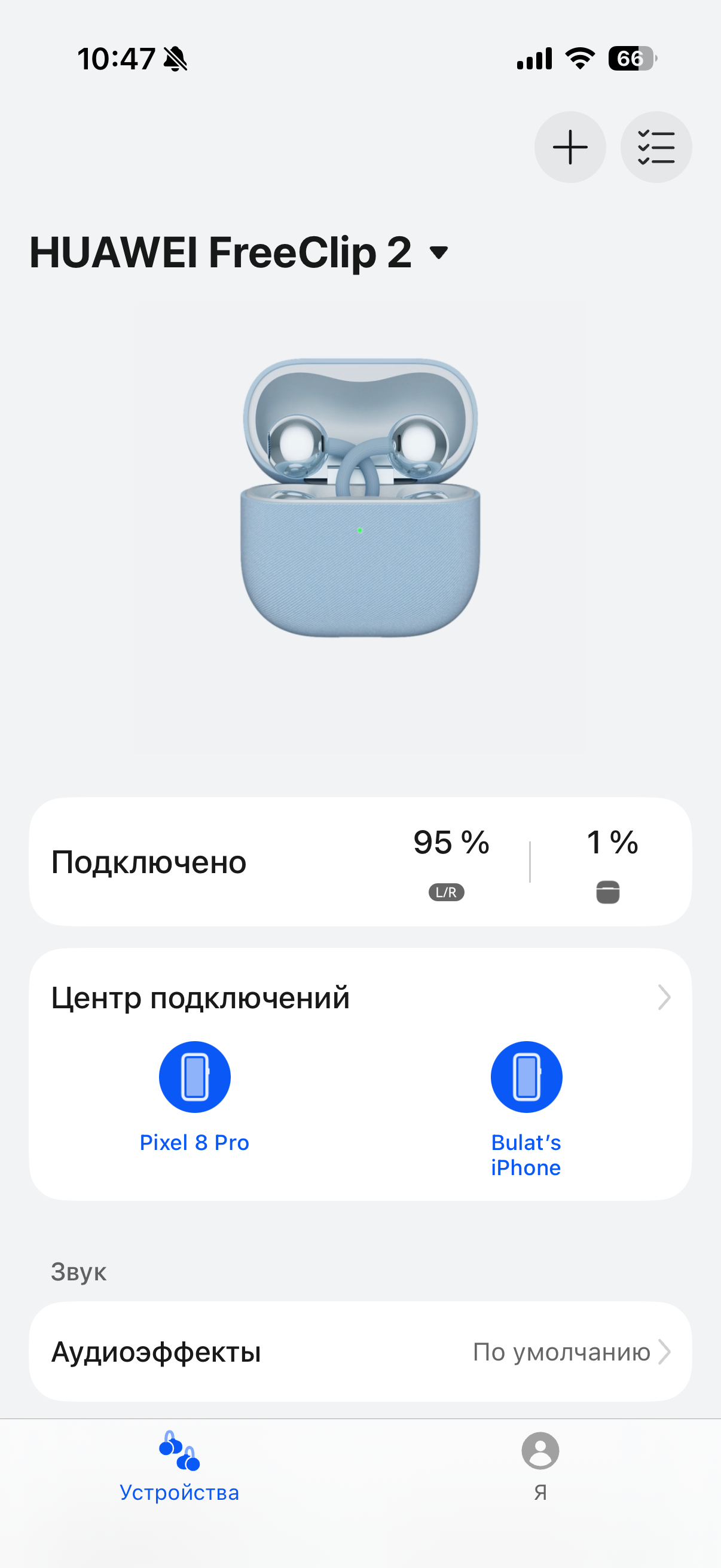Open Аудиоэффекты sound settings
This screenshot has height=1568, width=721.
[x=360, y=1352]
